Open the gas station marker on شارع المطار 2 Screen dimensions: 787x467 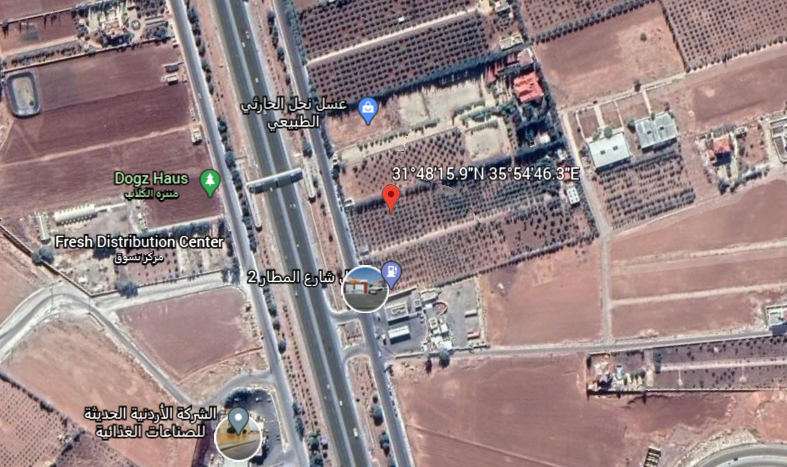tap(392, 270)
